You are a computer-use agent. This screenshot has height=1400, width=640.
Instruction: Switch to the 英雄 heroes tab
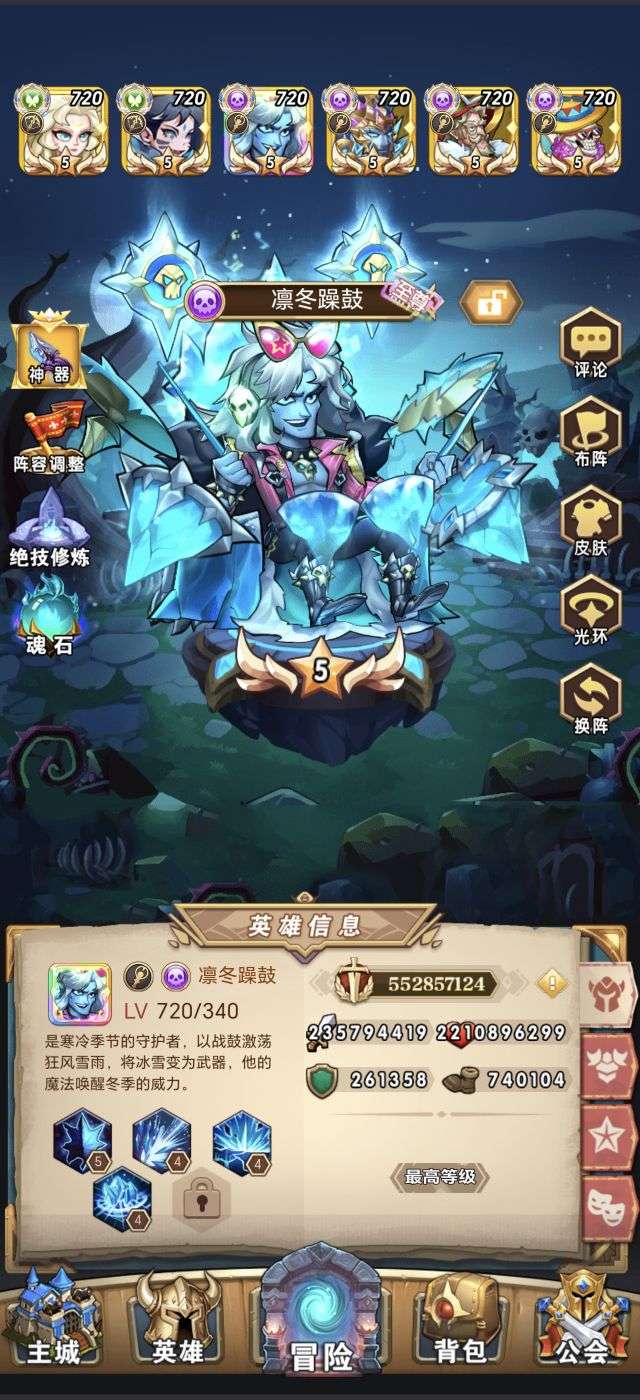(178, 1320)
